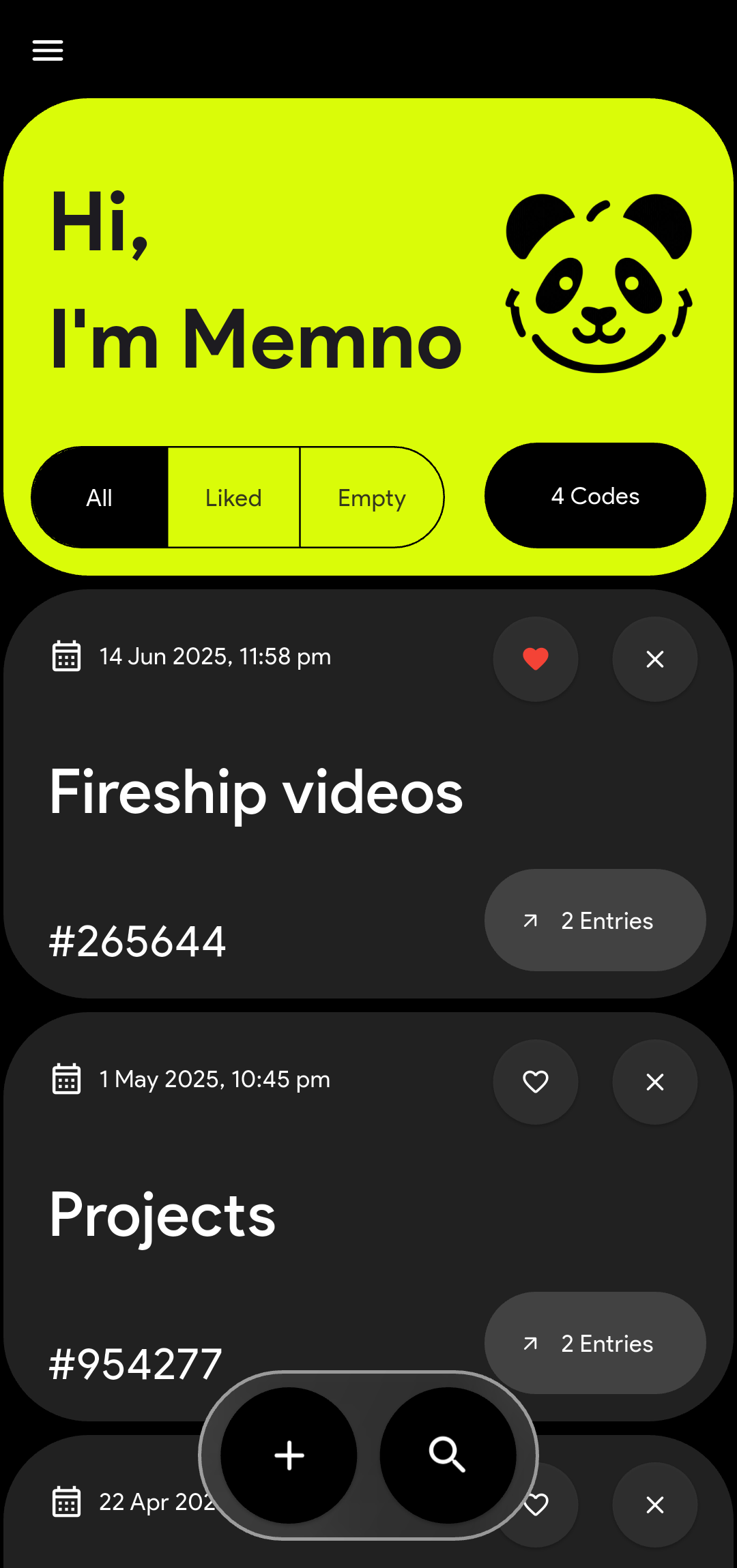The image size is (737, 1568).
Task: Add a new code with plus button
Action: pos(289,1455)
